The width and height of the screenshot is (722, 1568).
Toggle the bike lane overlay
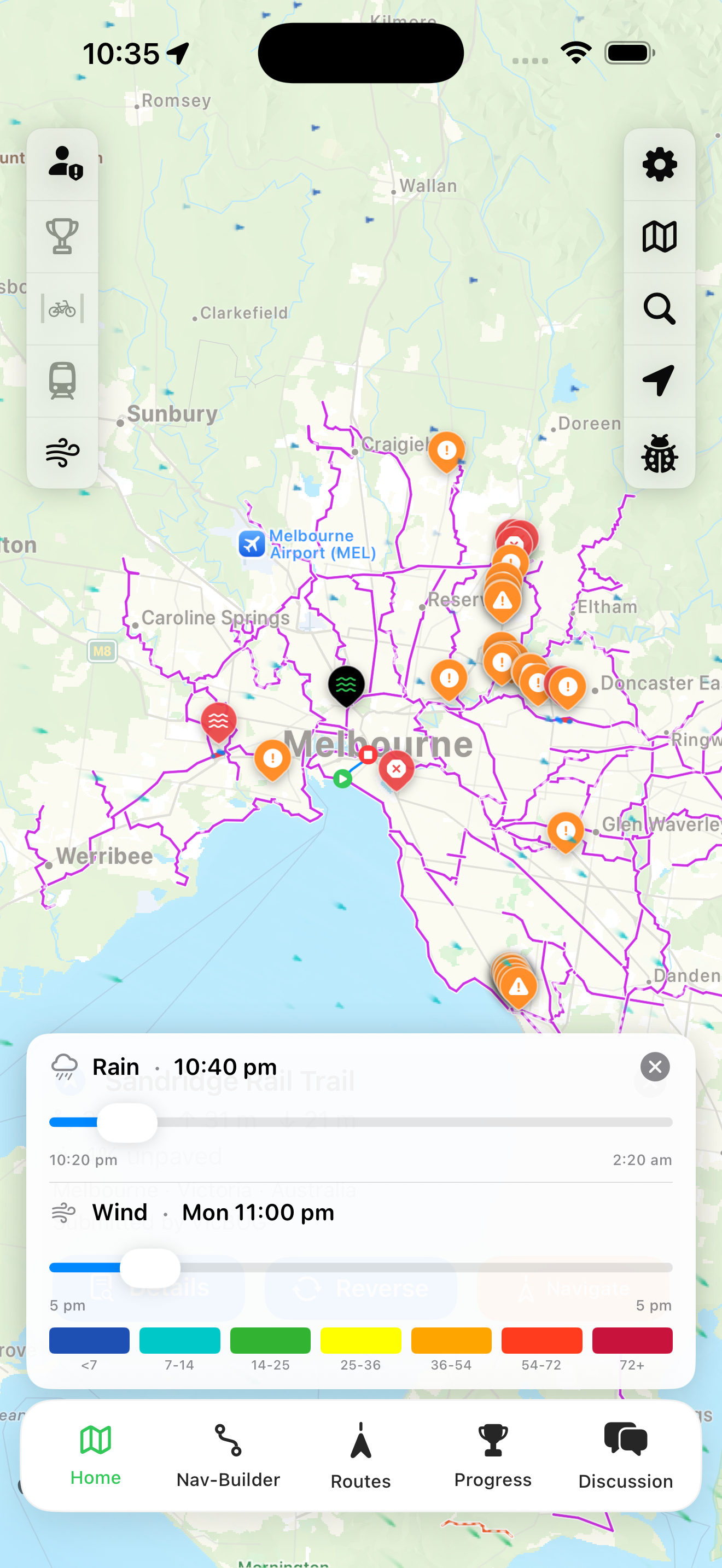pos(63,308)
